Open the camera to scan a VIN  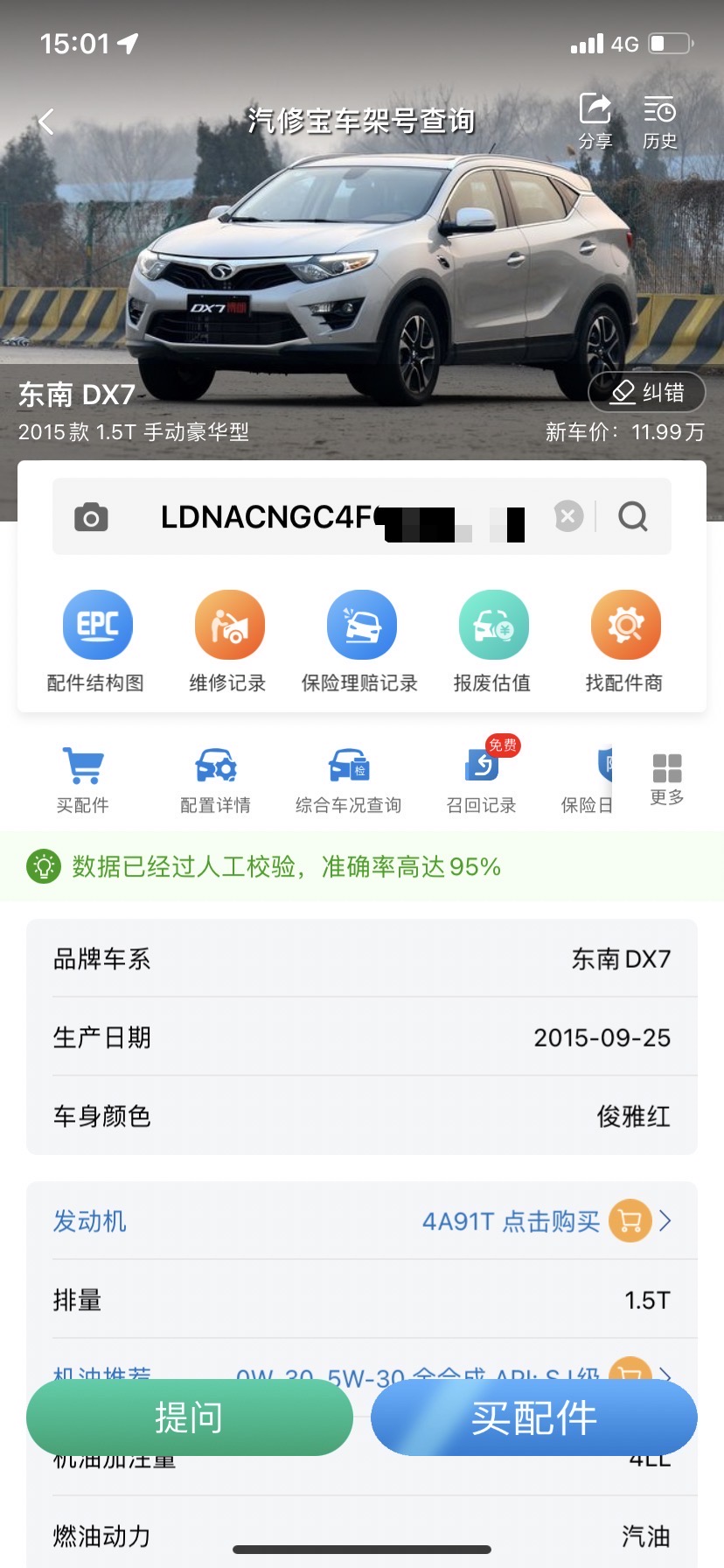(91, 517)
